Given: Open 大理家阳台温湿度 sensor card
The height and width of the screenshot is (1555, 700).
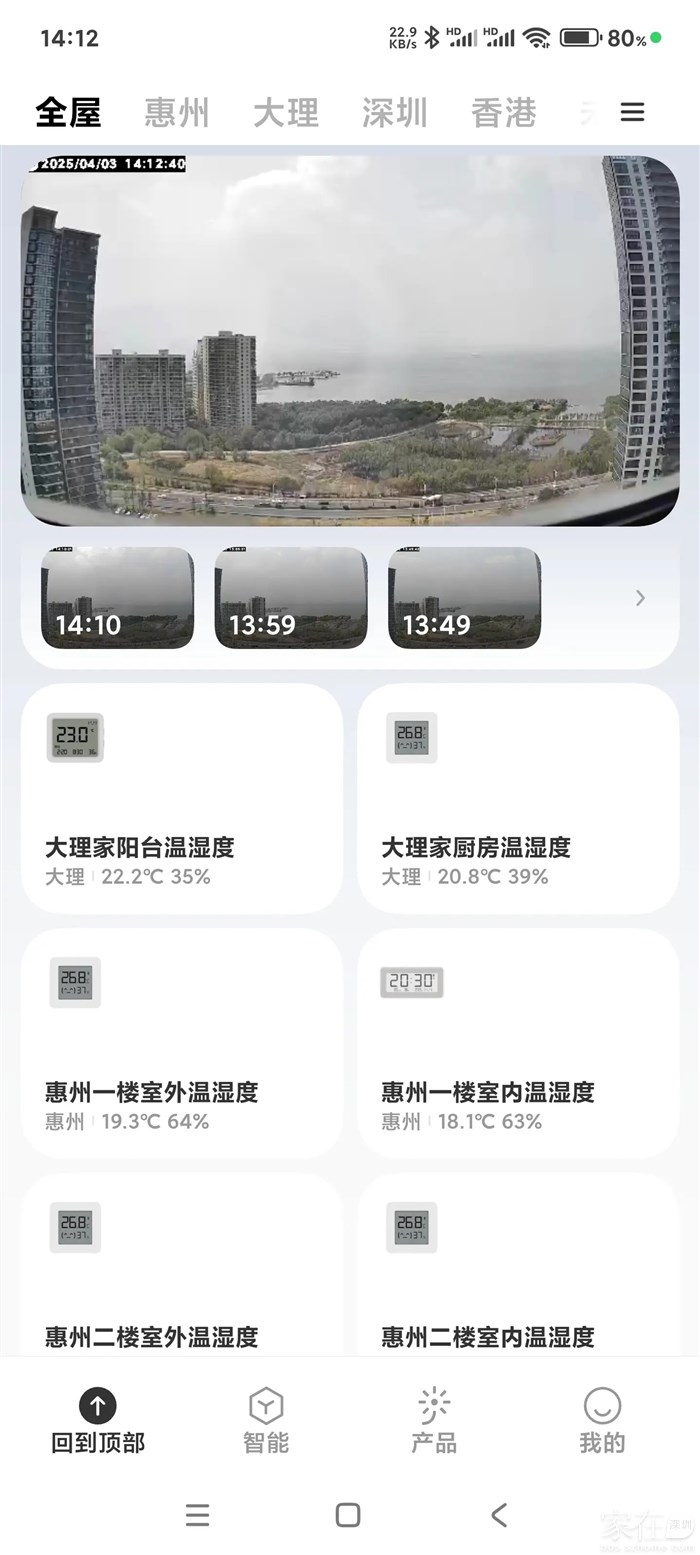Looking at the screenshot, I should (x=181, y=798).
